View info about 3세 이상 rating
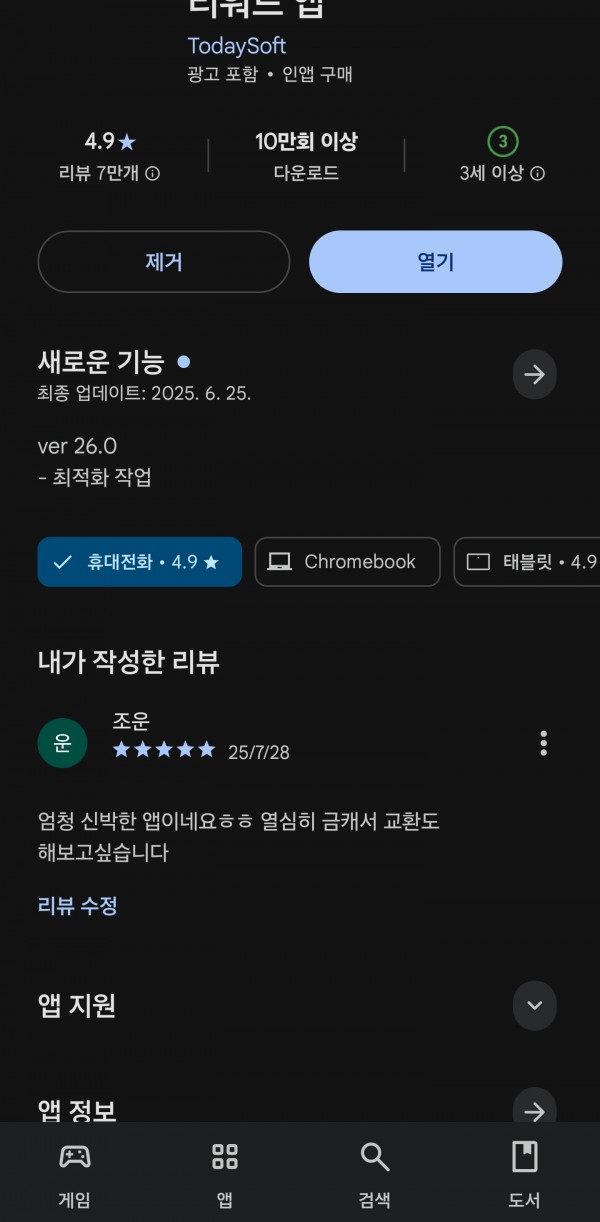The image size is (600, 1222). [x=537, y=174]
